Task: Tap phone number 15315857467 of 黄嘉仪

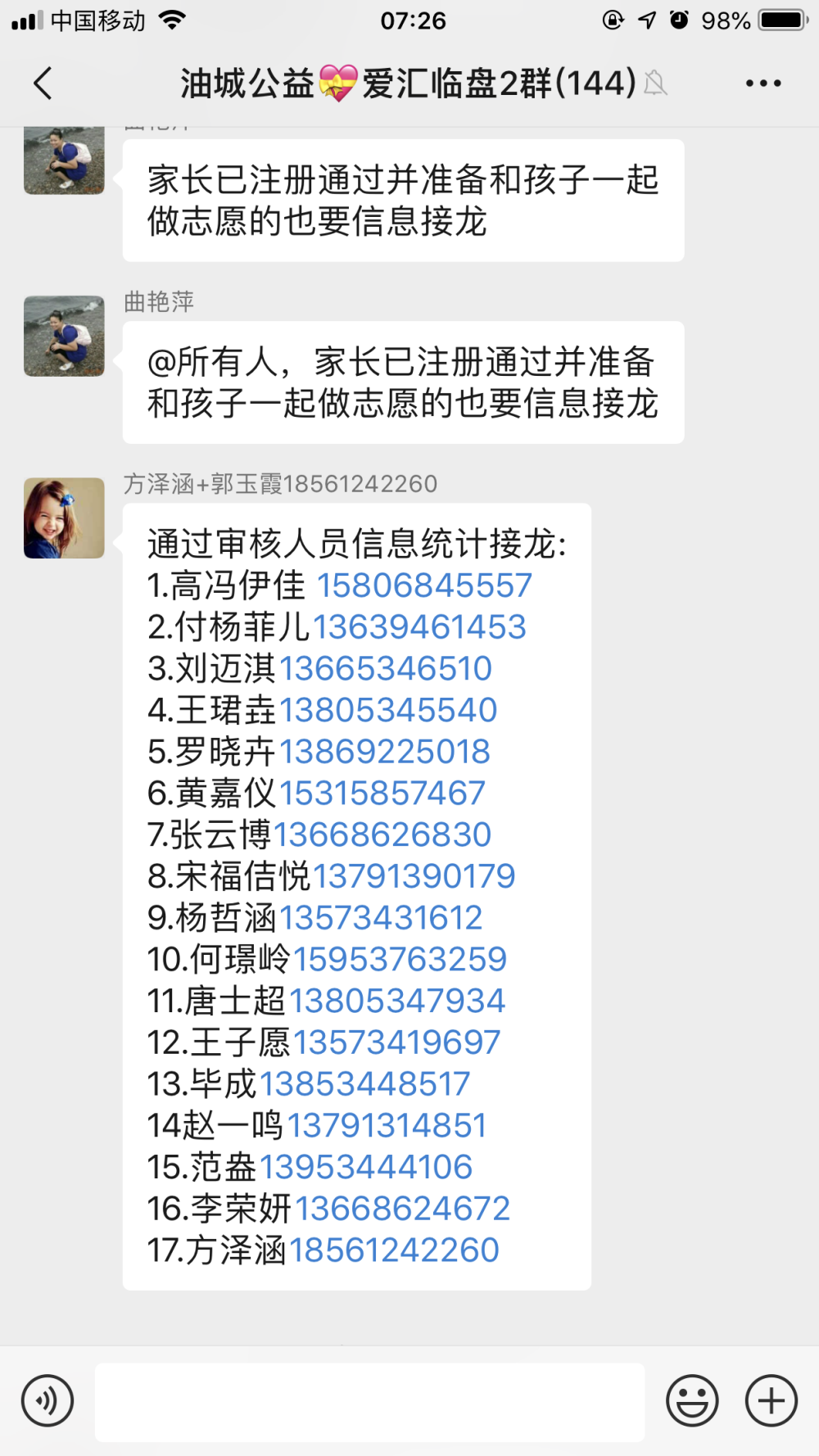Action: coord(382,794)
